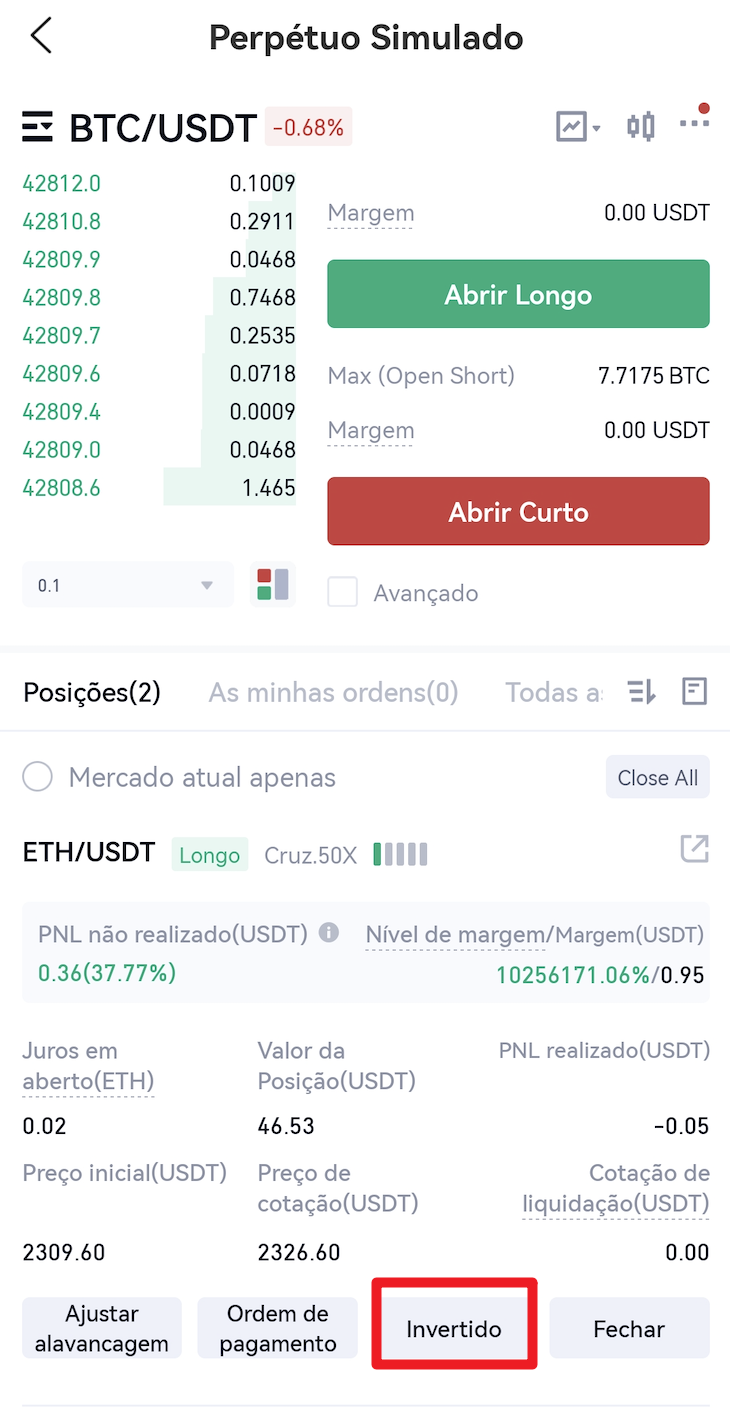Open the sort positions icon
730x1408 pixels.
(641, 692)
